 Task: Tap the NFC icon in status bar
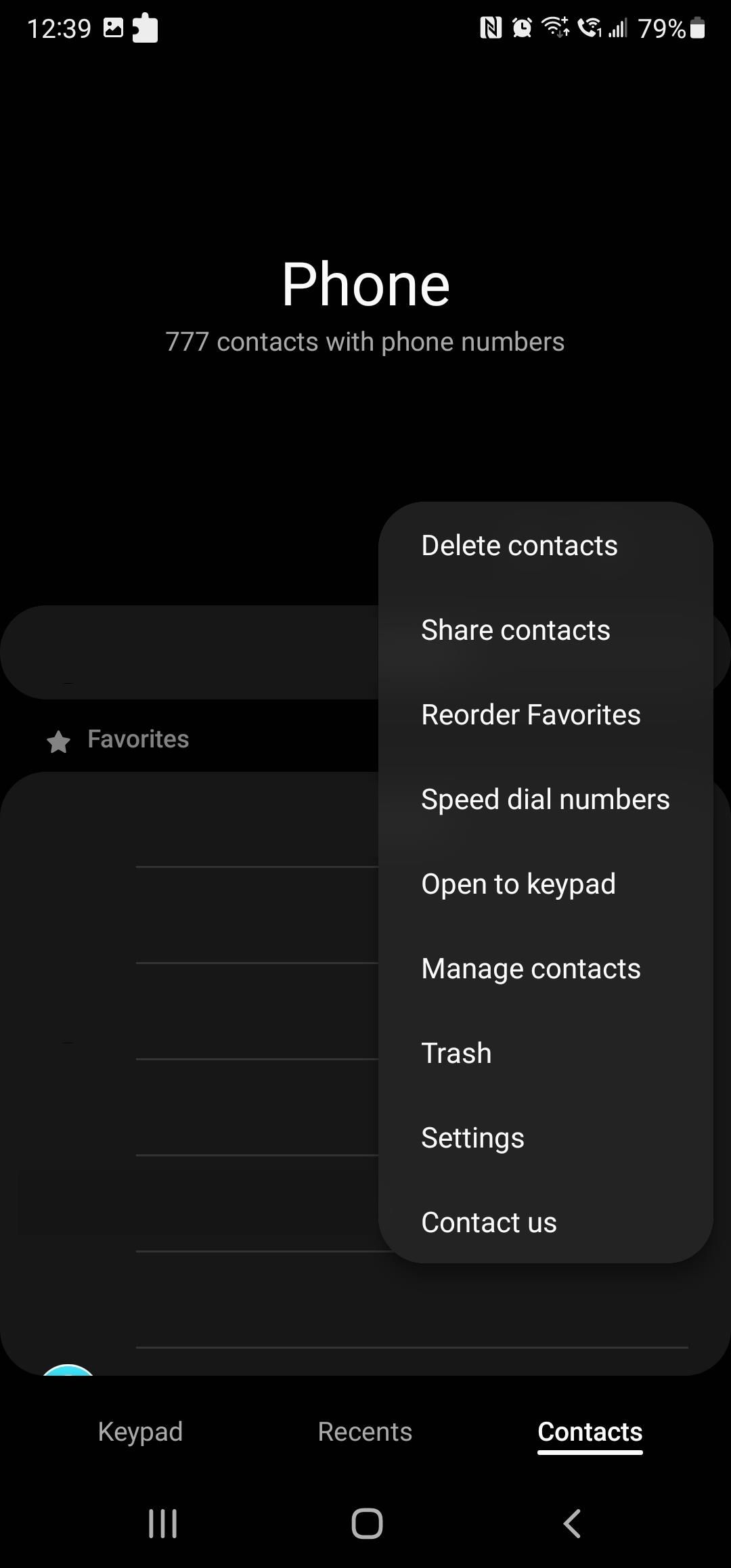pyautogui.click(x=490, y=27)
